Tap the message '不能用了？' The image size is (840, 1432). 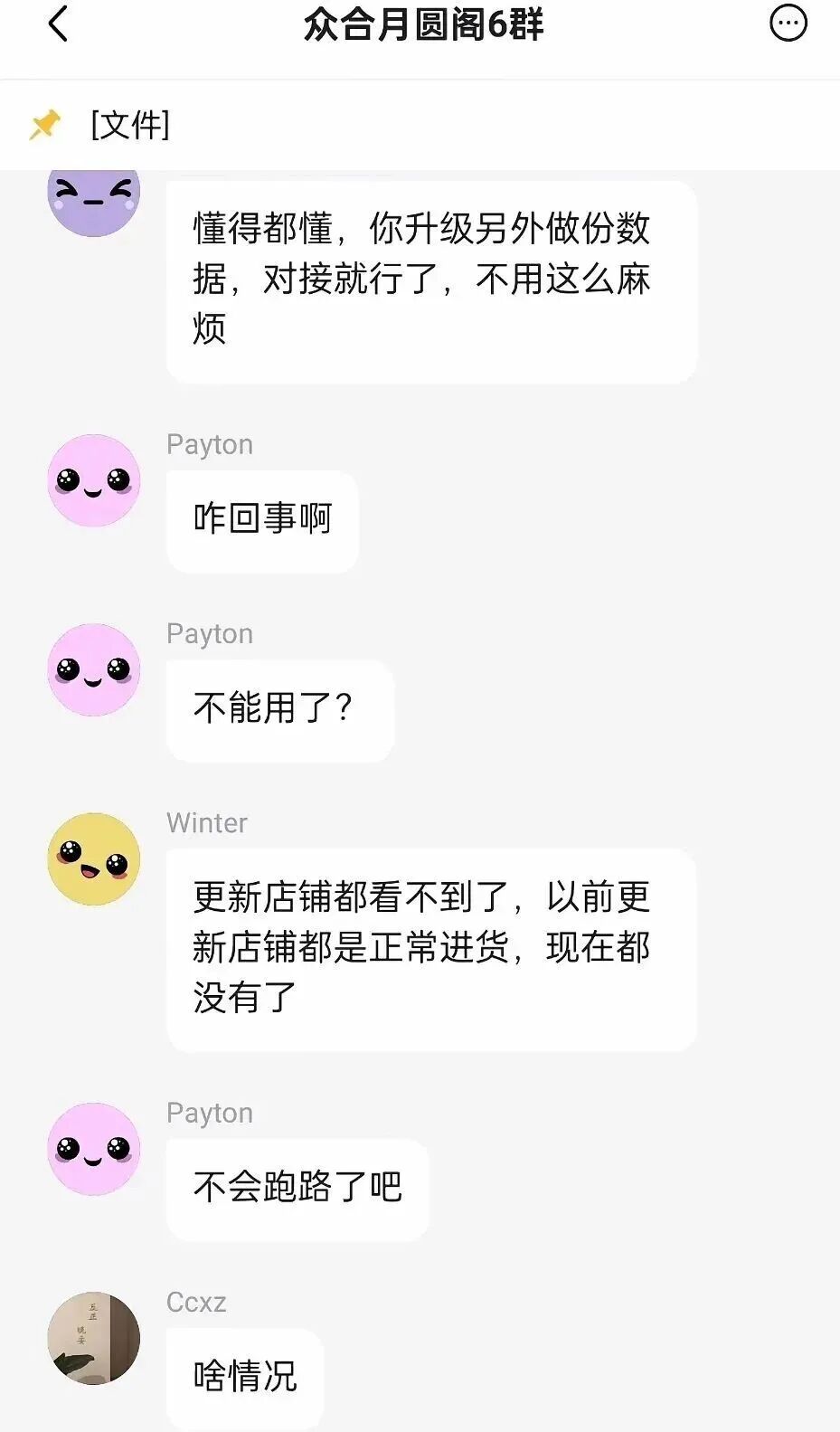pyautogui.click(x=278, y=711)
